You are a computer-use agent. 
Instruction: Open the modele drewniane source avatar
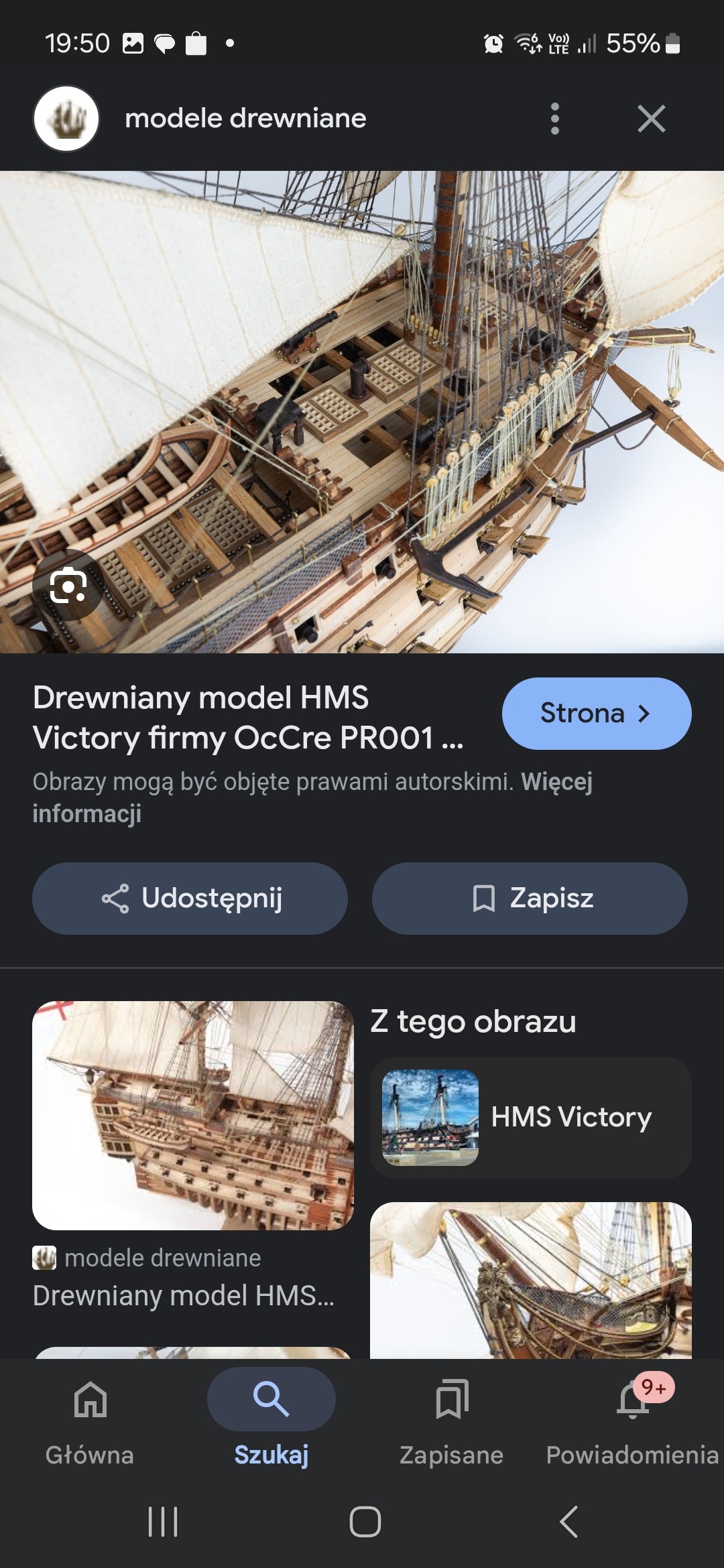[66, 119]
